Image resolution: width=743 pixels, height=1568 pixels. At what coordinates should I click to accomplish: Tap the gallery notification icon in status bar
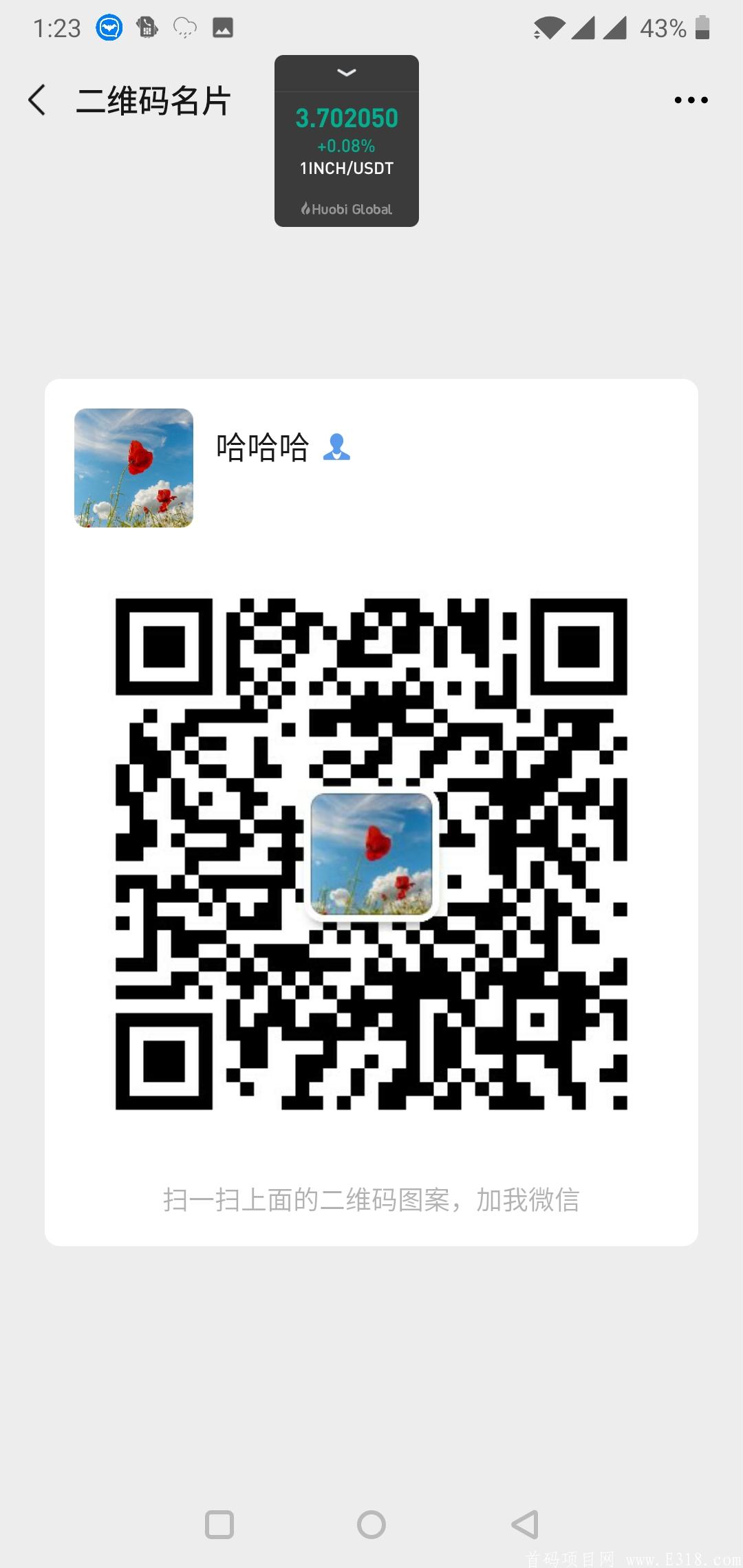(x=222, y=28)
